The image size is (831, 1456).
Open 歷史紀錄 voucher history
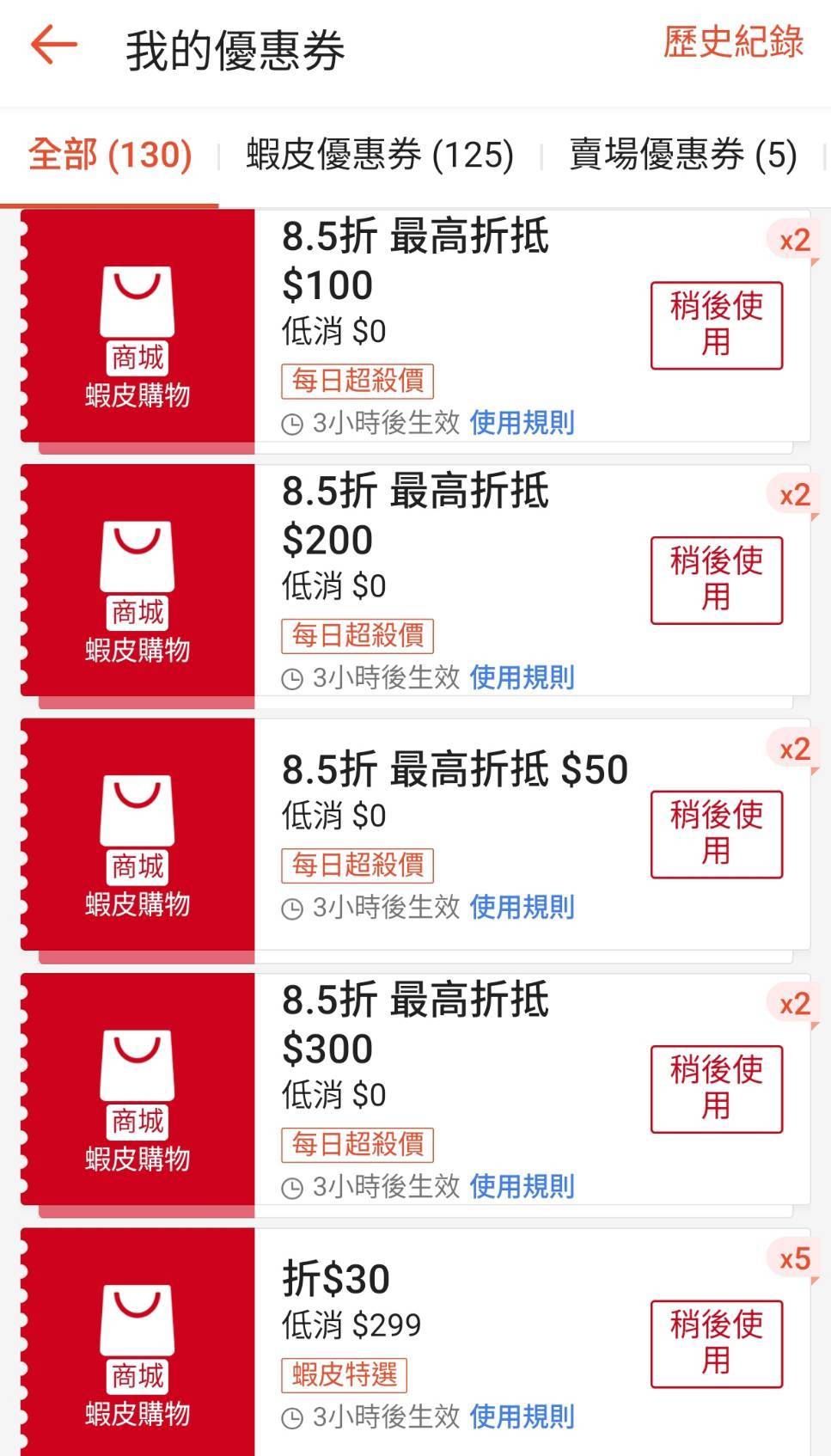click(733, 42)
